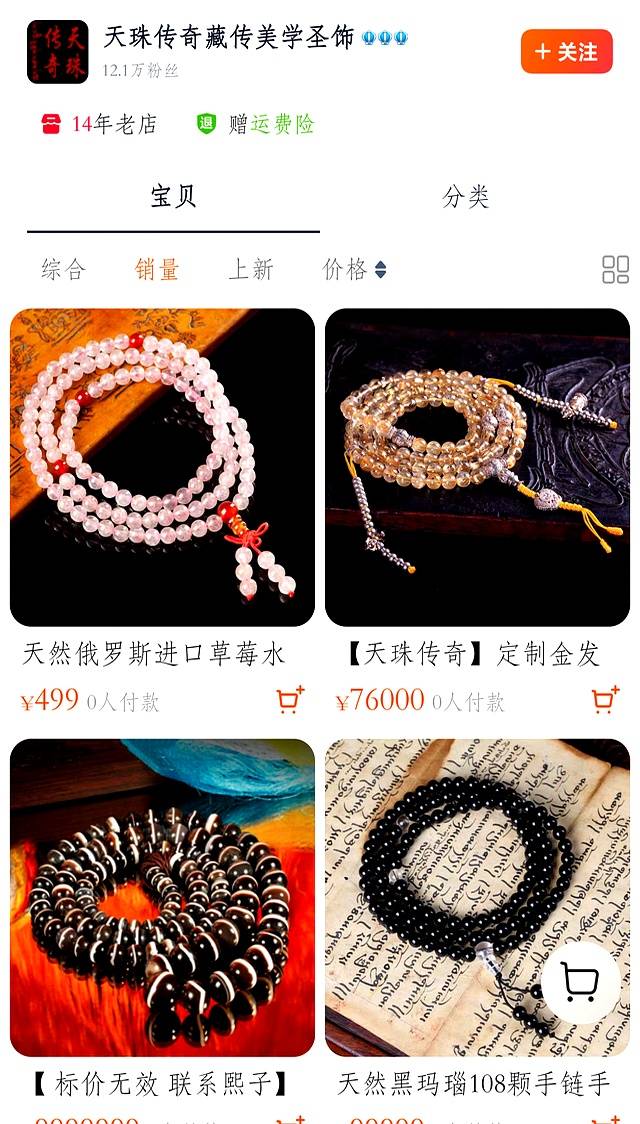Sort products by 价格
Viewport: 640px width, 1124px height.
tap(353, 269)
